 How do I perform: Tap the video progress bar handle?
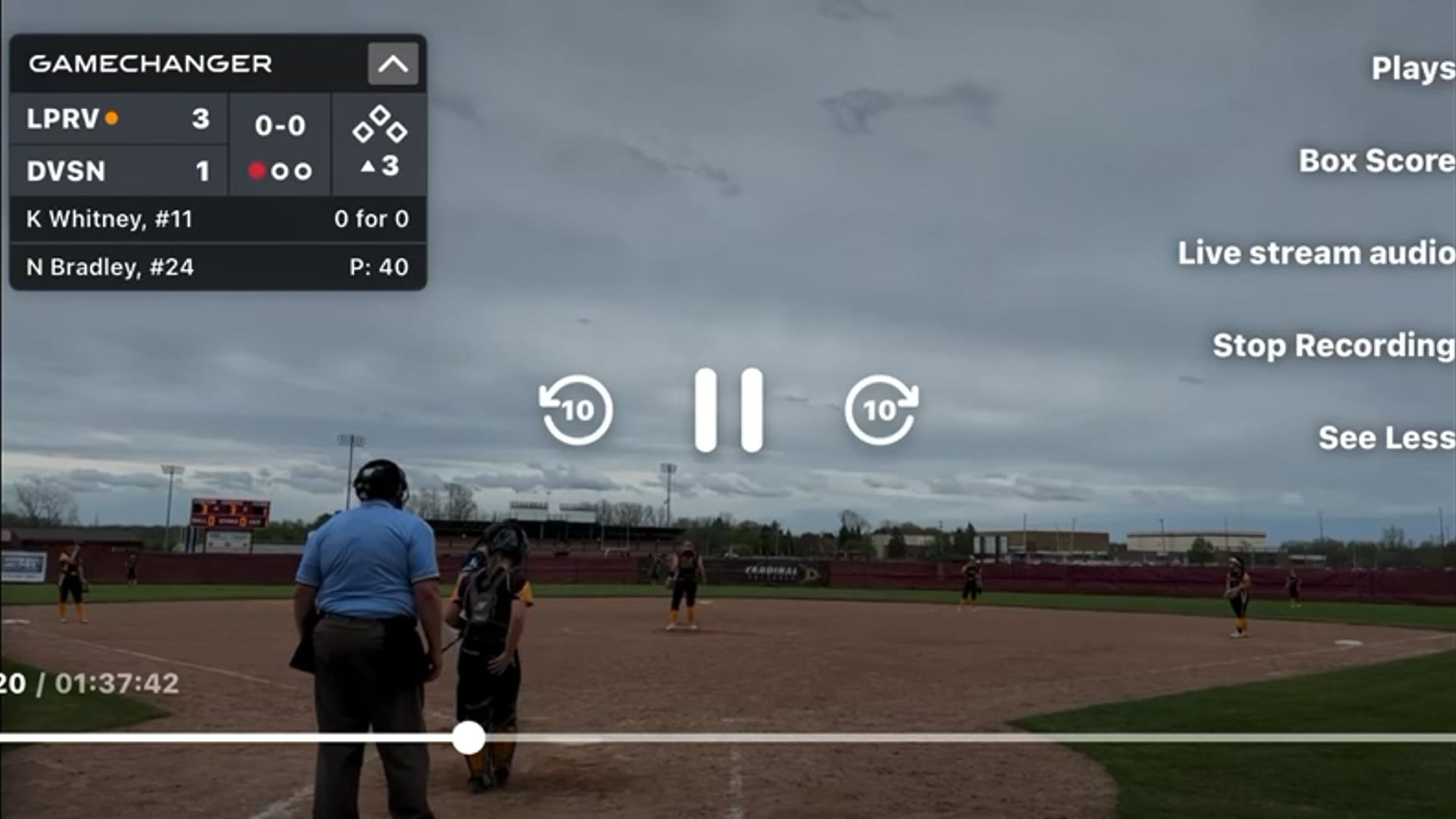pos(469,738)
